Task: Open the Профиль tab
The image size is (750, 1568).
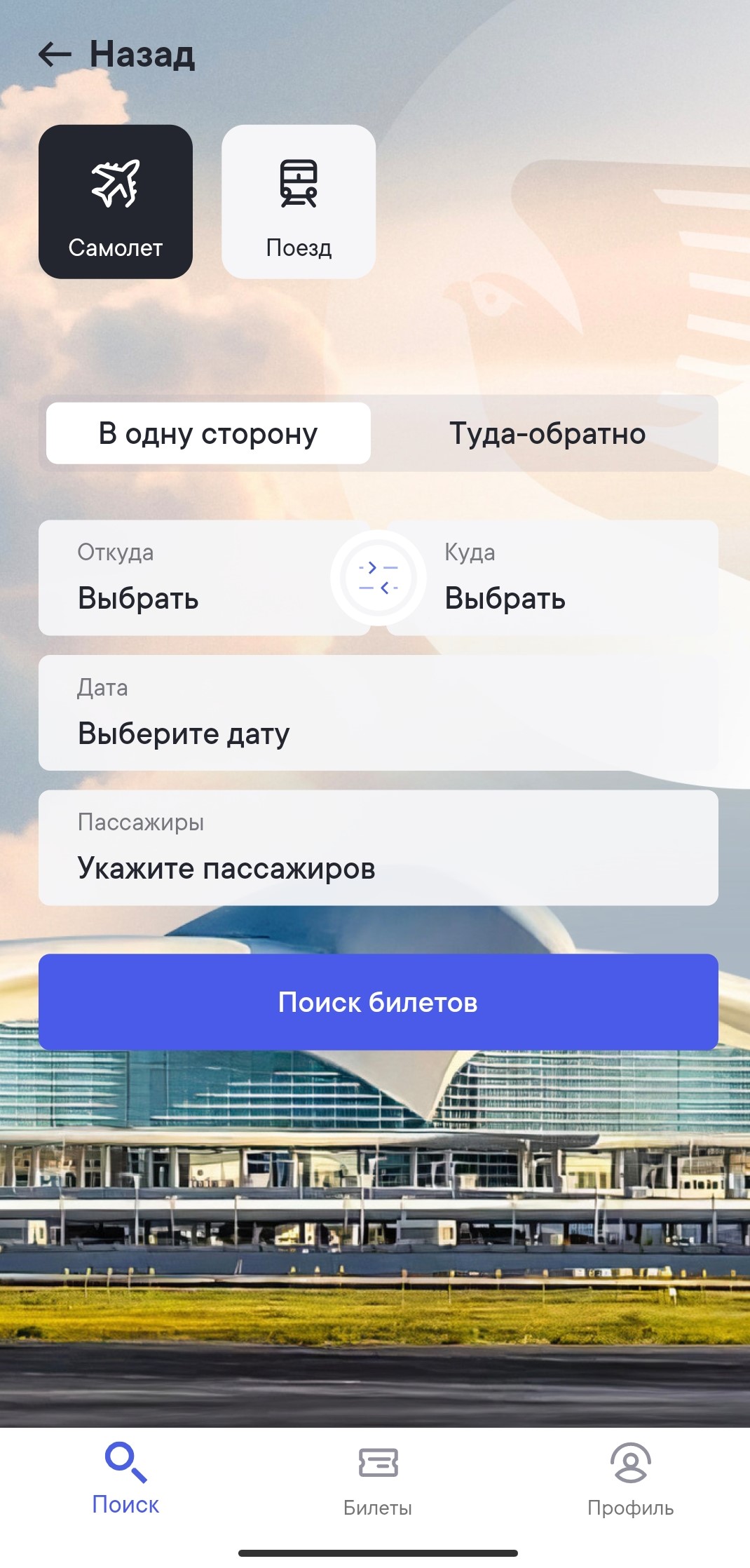Action: point(630,1480)
